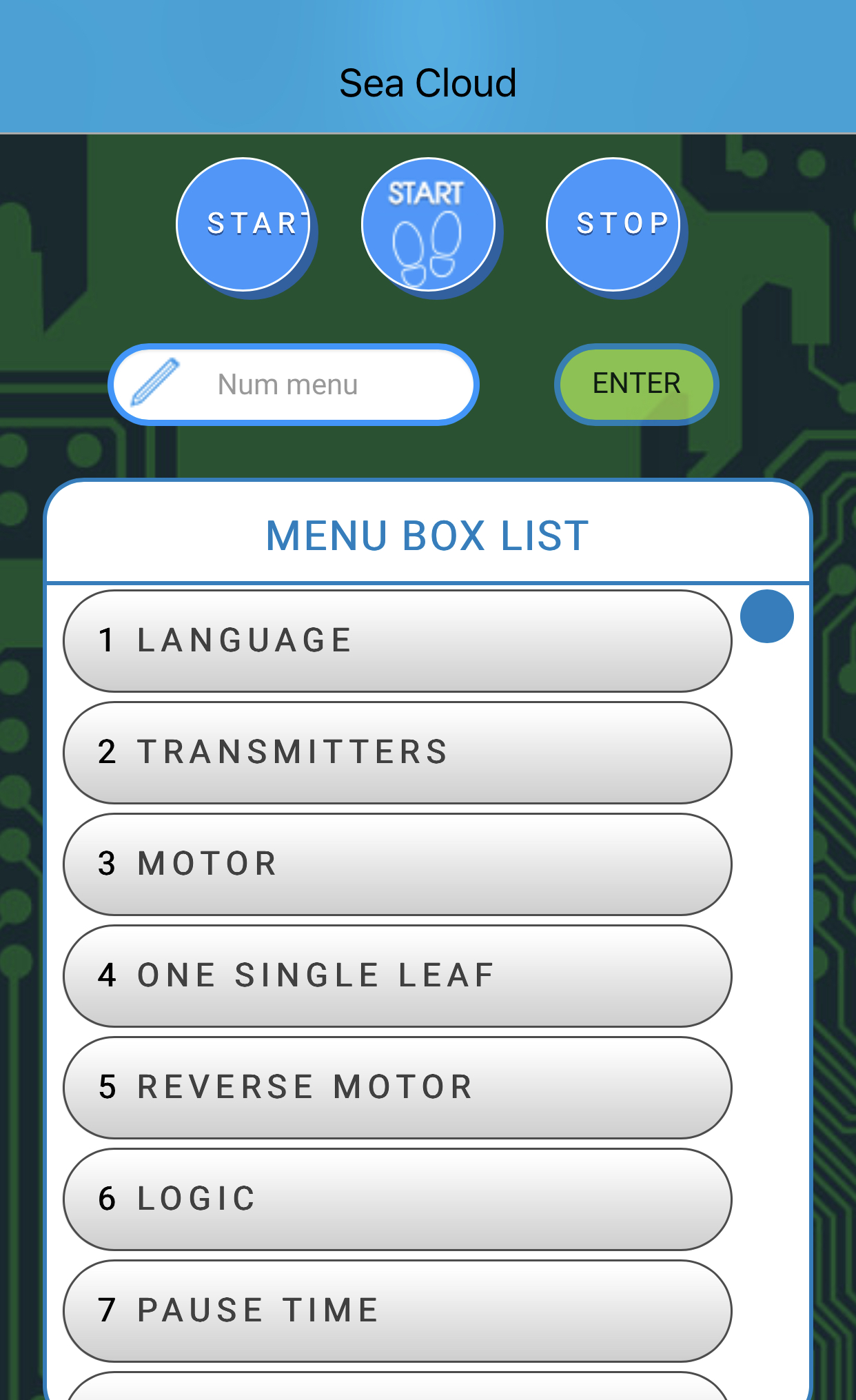The height and width of the screenshot is (1400, 856).
Task: Focus the Num menu input field
Action: pyautogui.click(x=294, y=385)
